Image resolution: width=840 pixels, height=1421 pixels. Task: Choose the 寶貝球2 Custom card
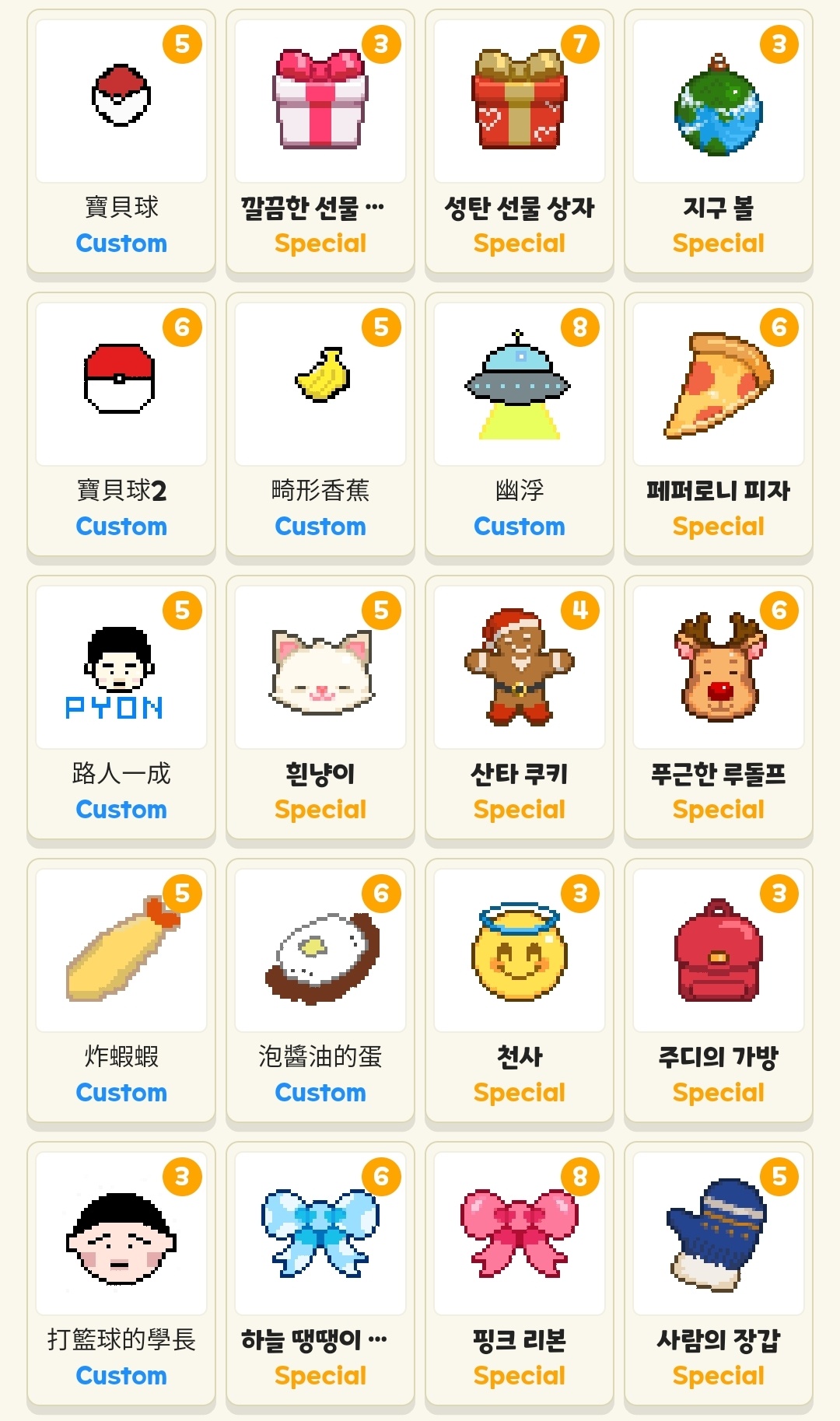[x=121, y=425]
